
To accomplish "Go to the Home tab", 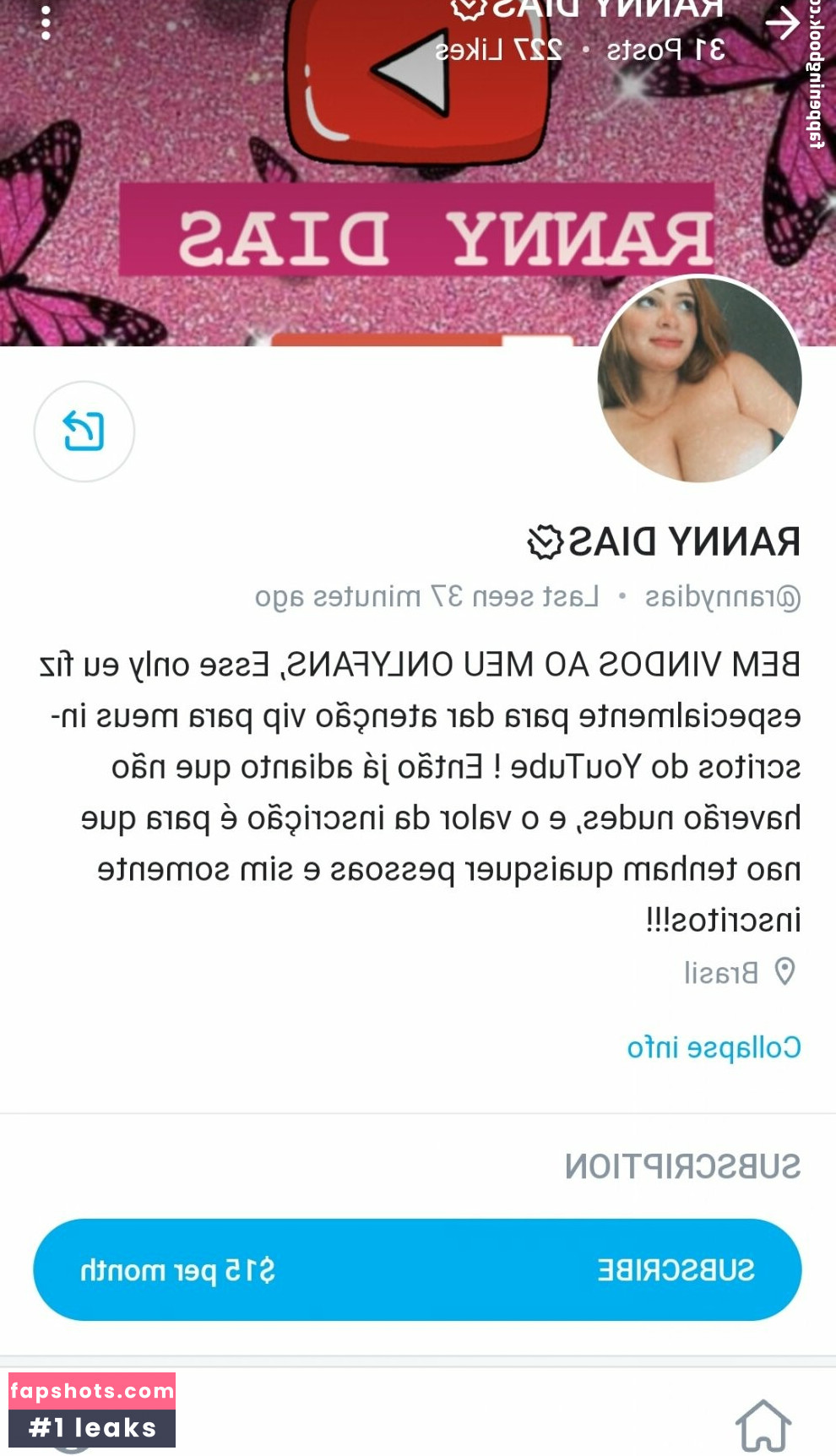I will pos(763,1426).
